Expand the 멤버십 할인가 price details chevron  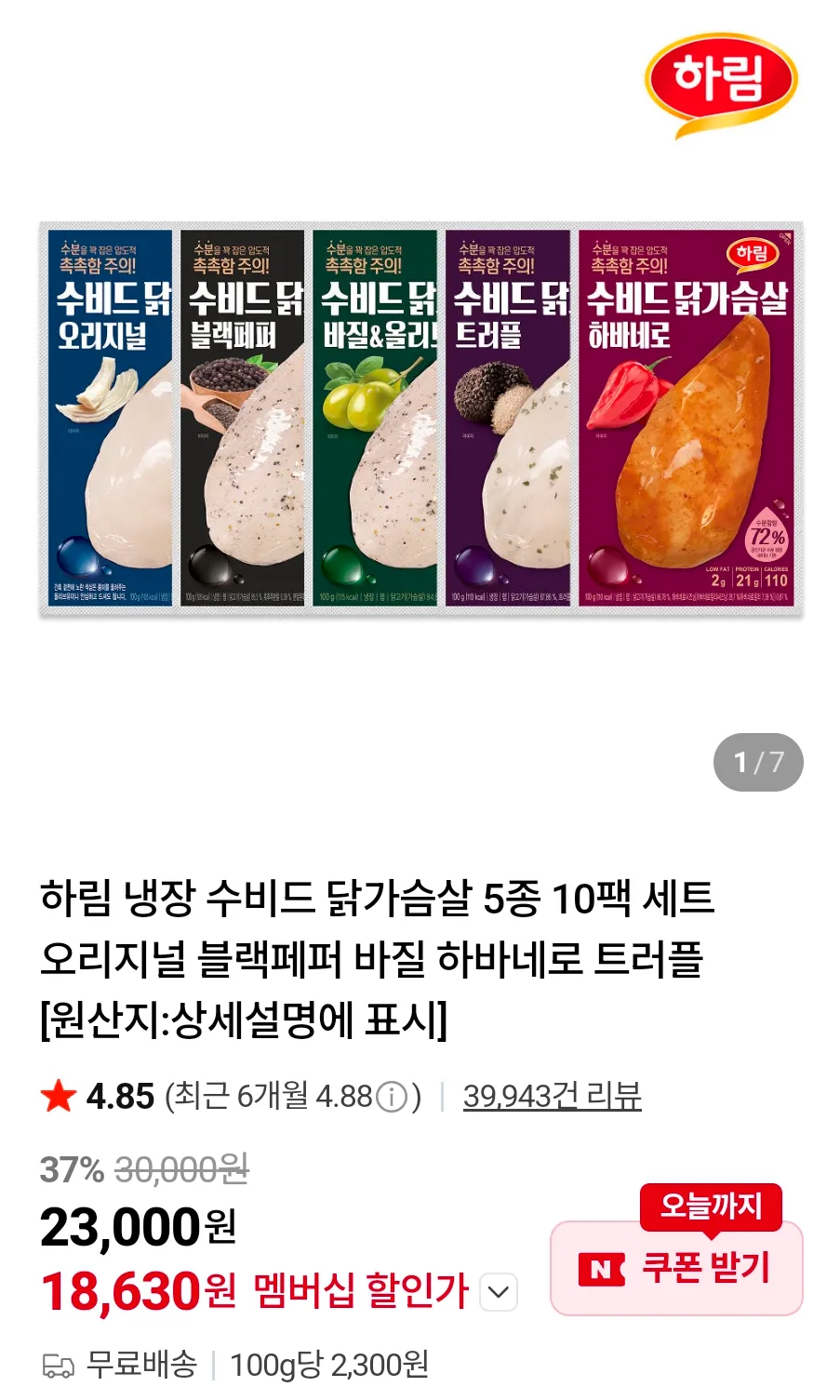click(499, 1292)
